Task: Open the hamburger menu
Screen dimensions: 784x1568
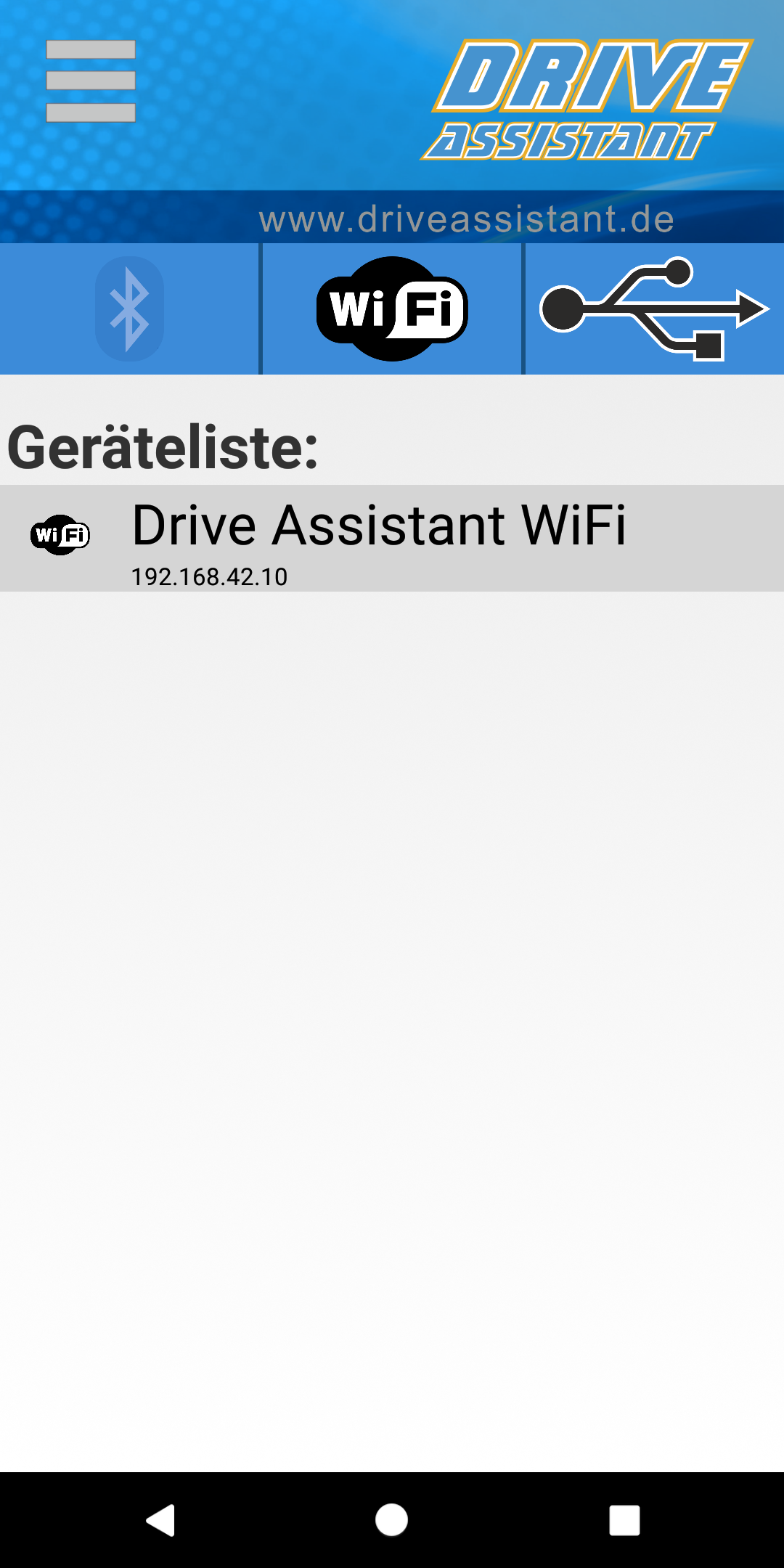Action: [91, 81]
